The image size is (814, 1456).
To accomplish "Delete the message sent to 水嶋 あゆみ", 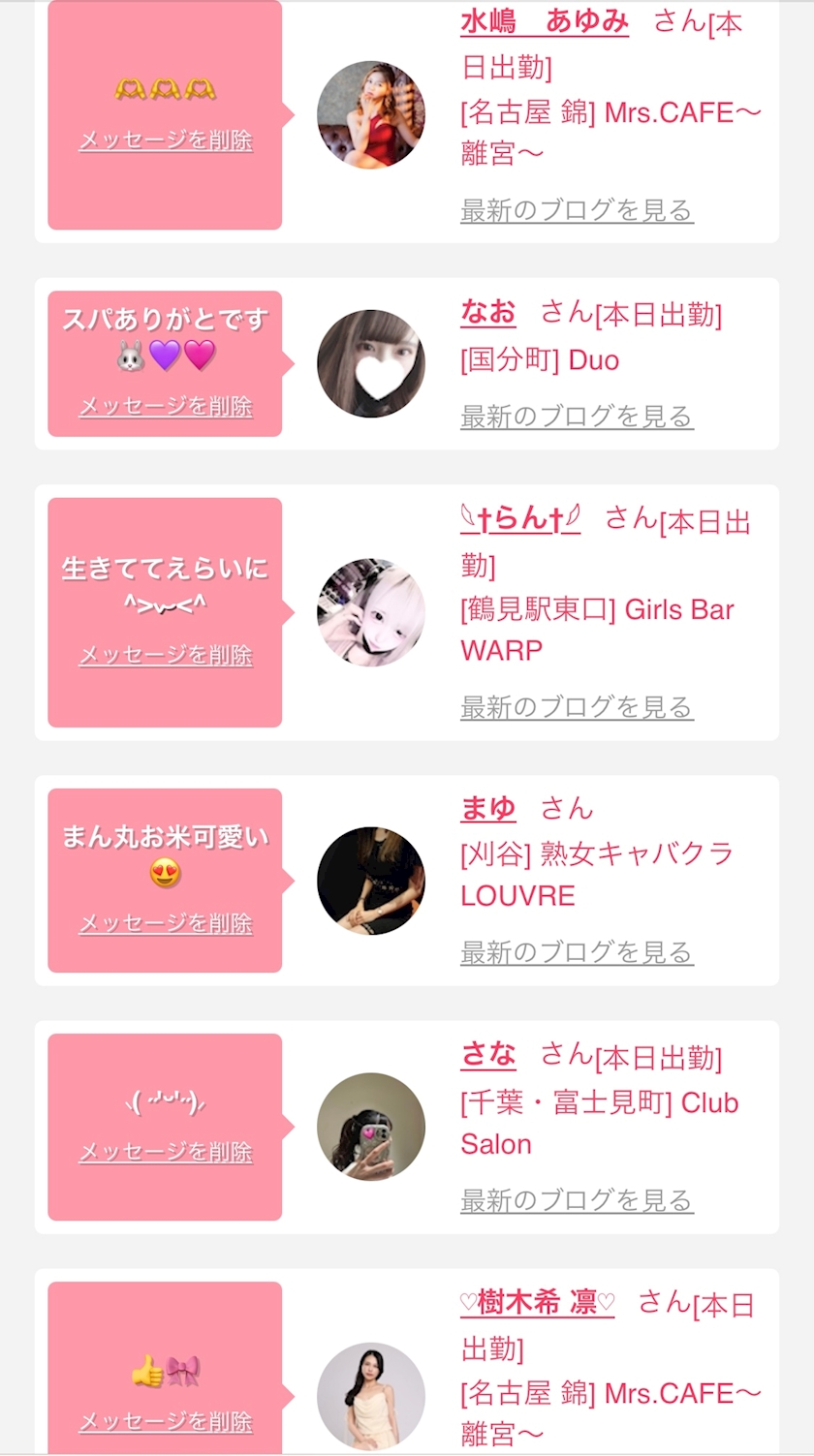I will coord(166,141).
